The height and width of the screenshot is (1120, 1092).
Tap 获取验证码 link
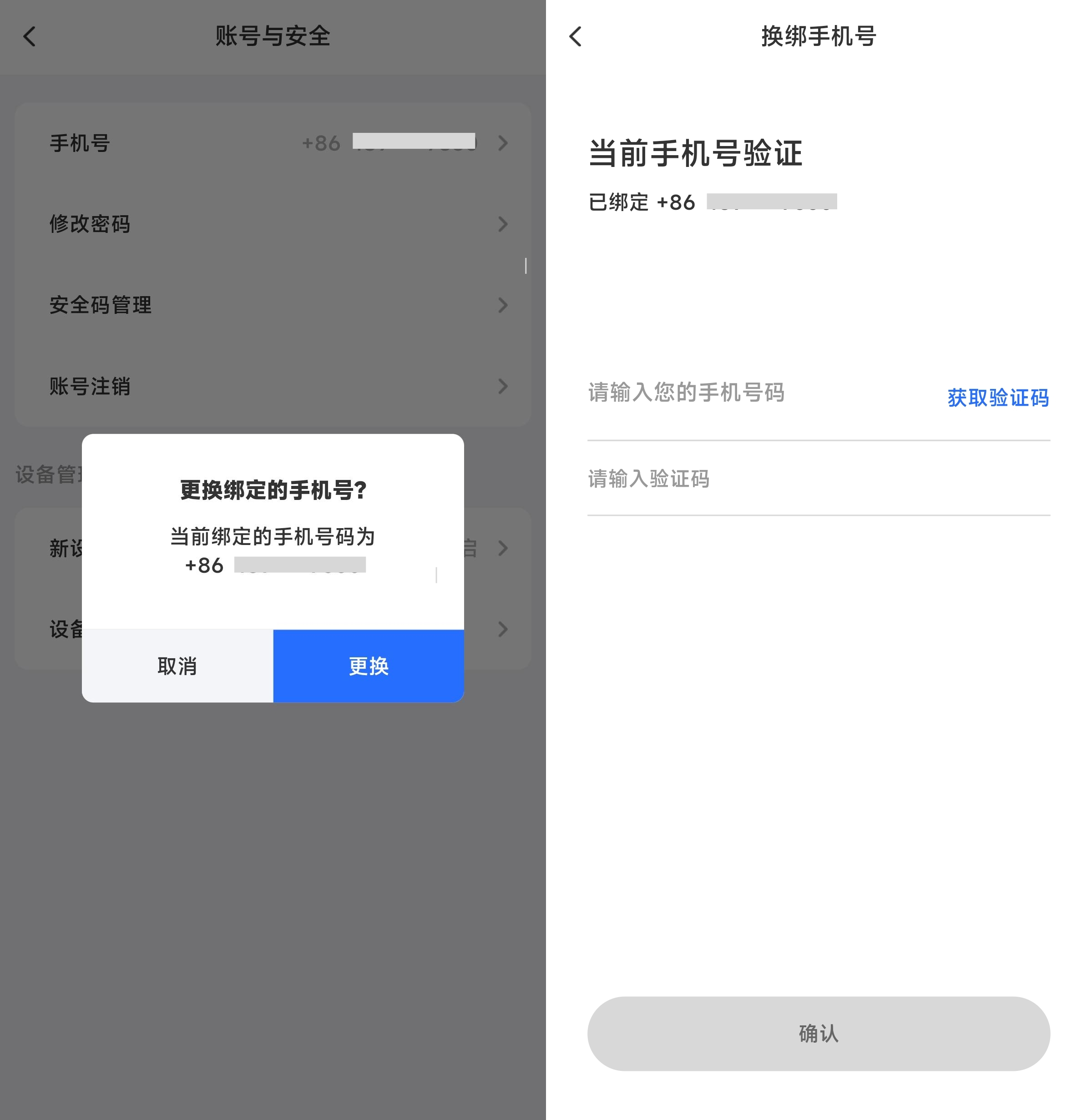click(x=997, y=398)
